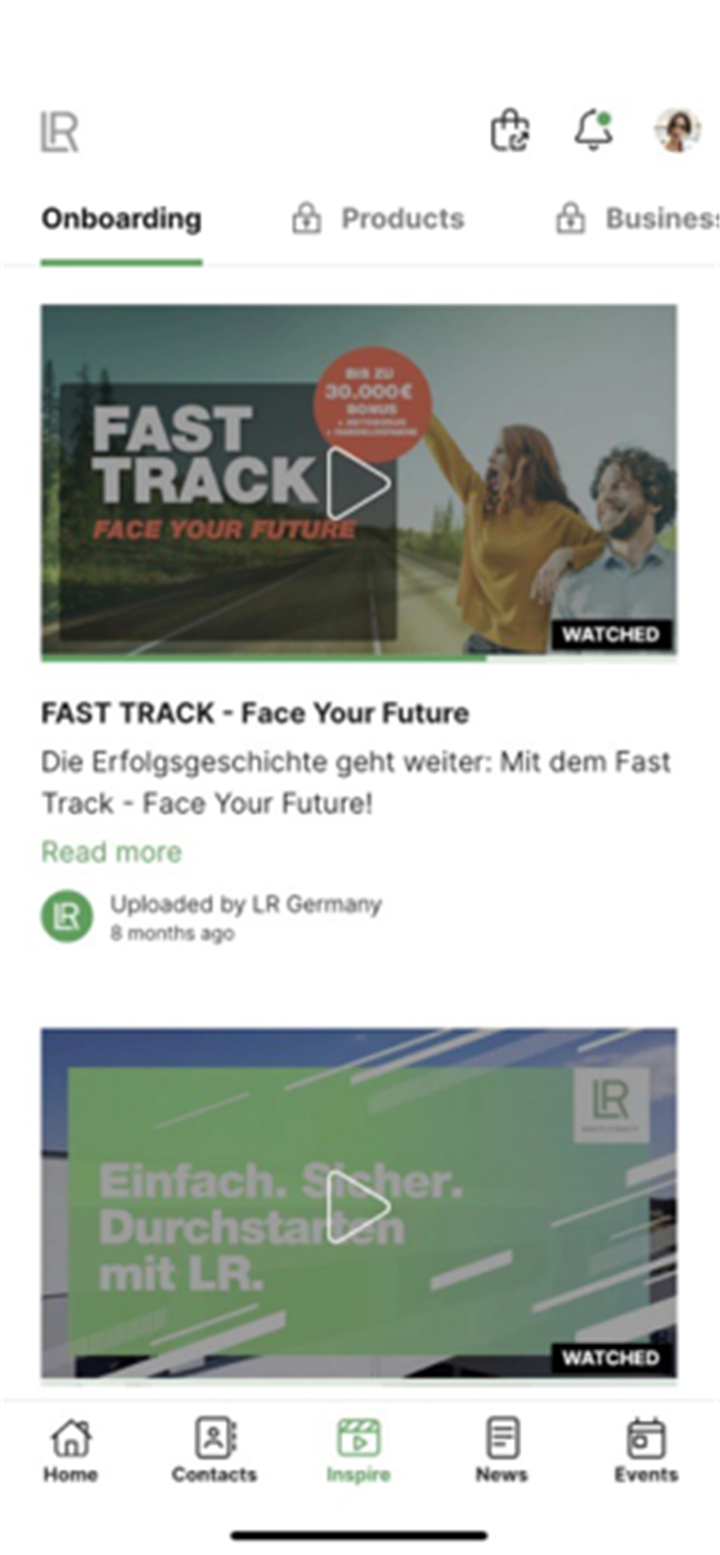Switch to the Products tab
The width and height of the screenshot is (720, 1555).
(378, 219)
